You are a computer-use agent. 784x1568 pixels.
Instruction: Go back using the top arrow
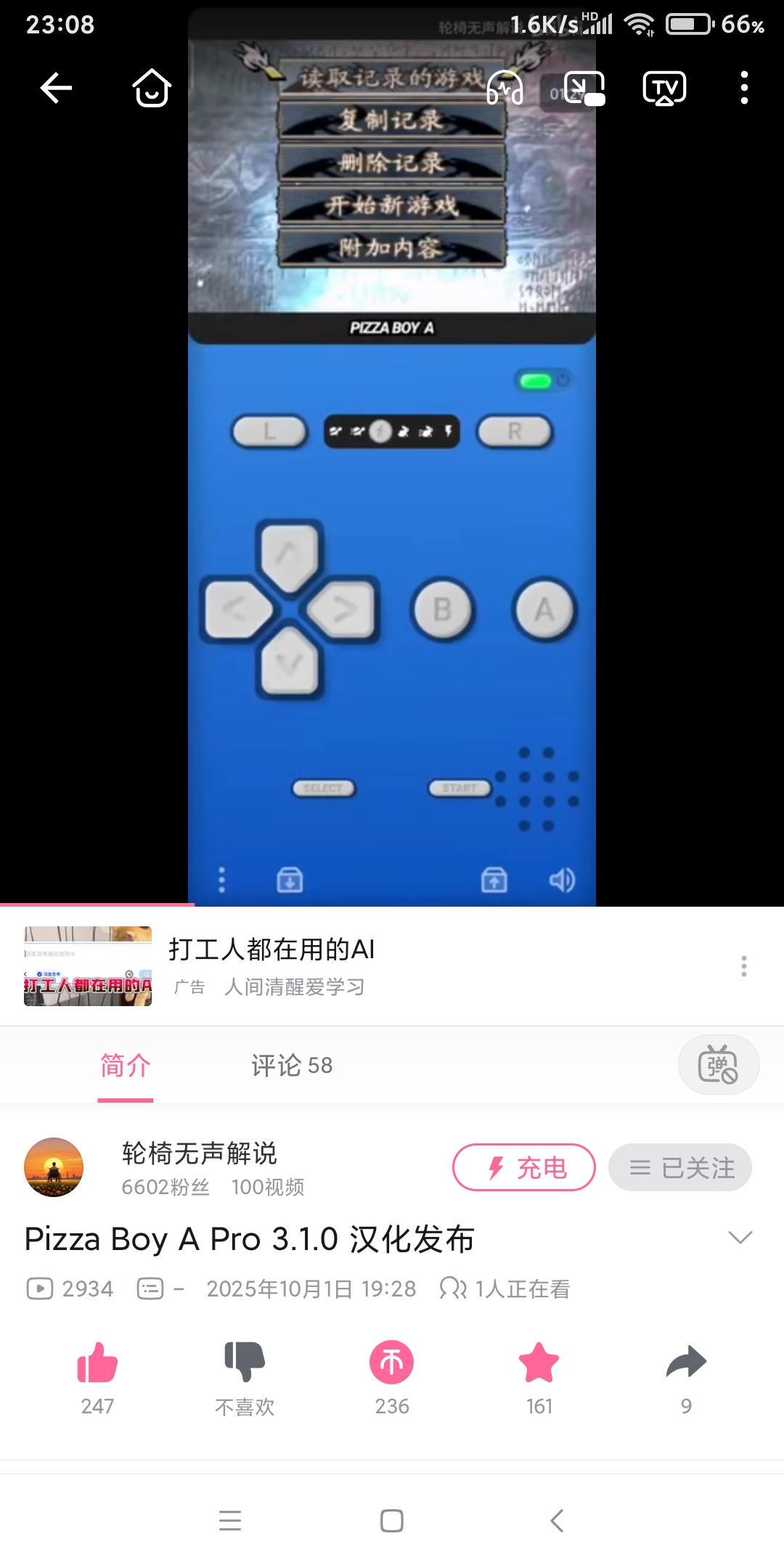(56, 89)
